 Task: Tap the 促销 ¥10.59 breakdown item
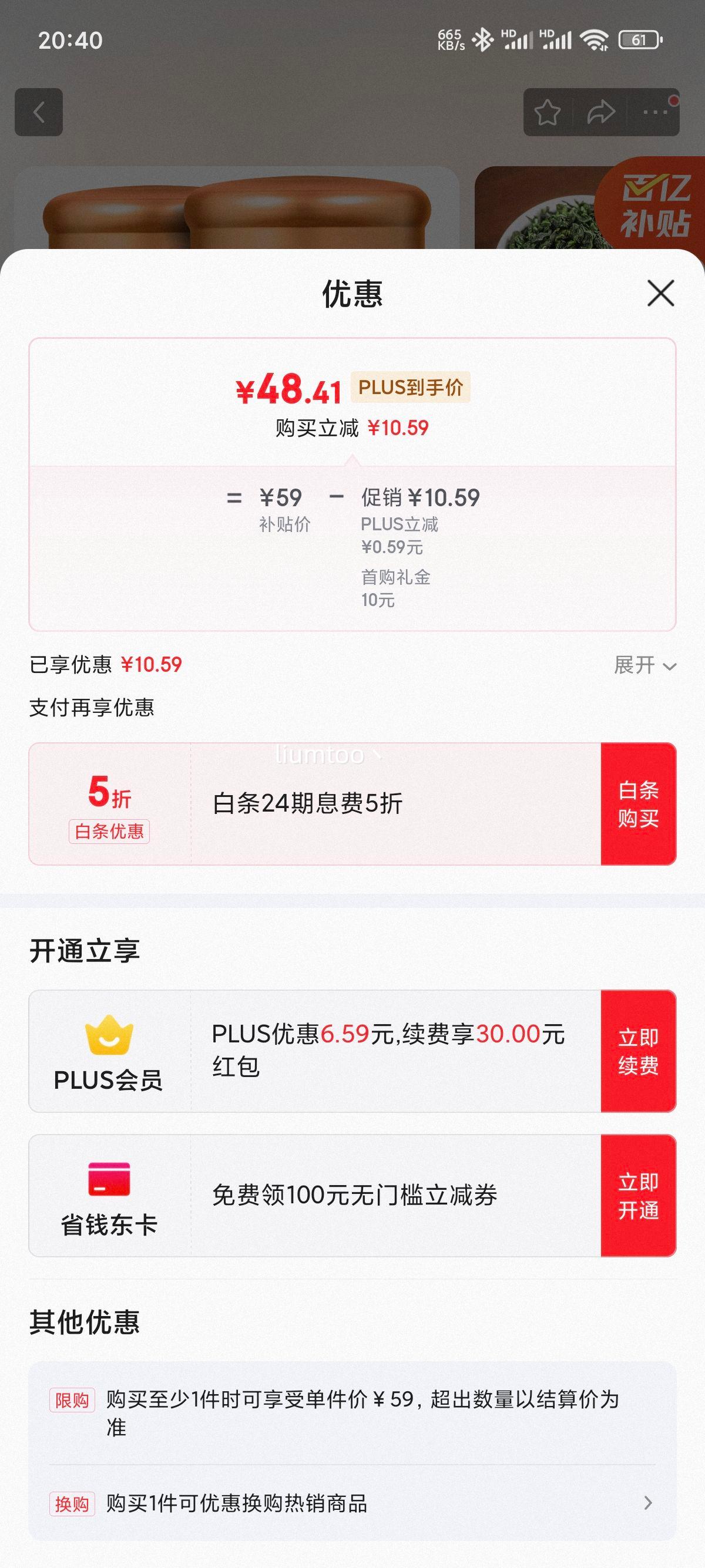(419, 497)
